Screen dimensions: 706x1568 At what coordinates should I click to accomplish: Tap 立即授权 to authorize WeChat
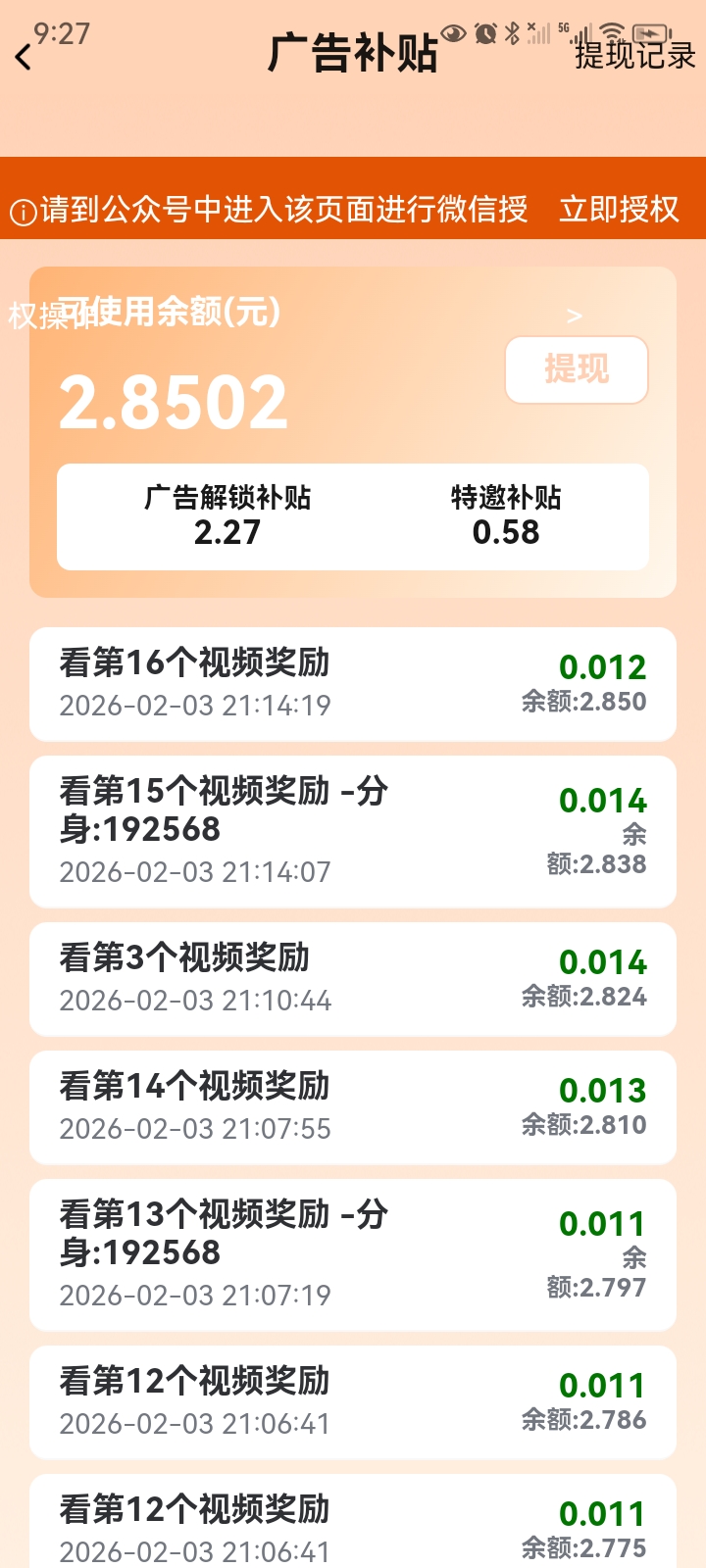(x=619, y=209)
